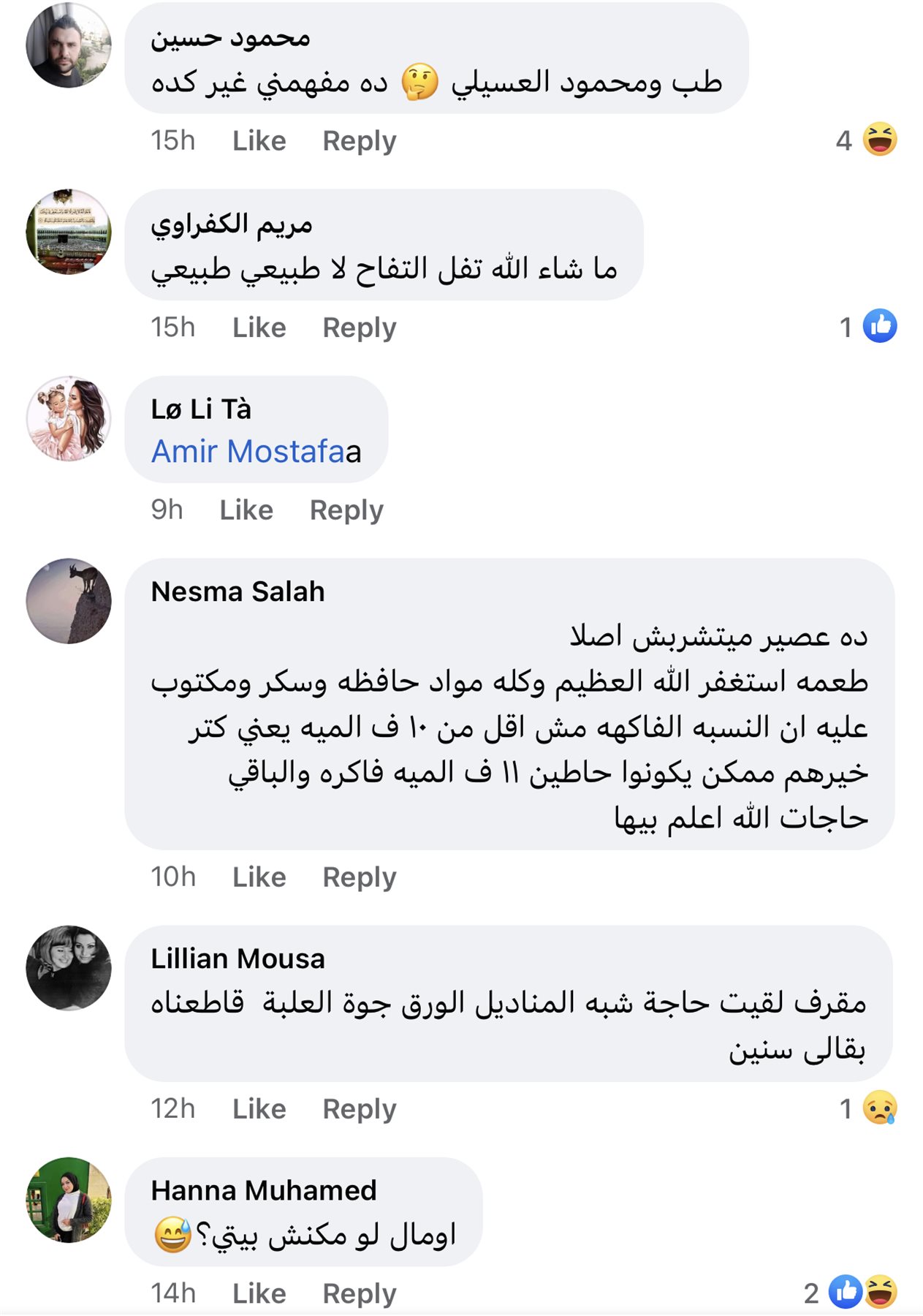View the sad reaction on Lillian Mousa's comment

(879, 1108)
